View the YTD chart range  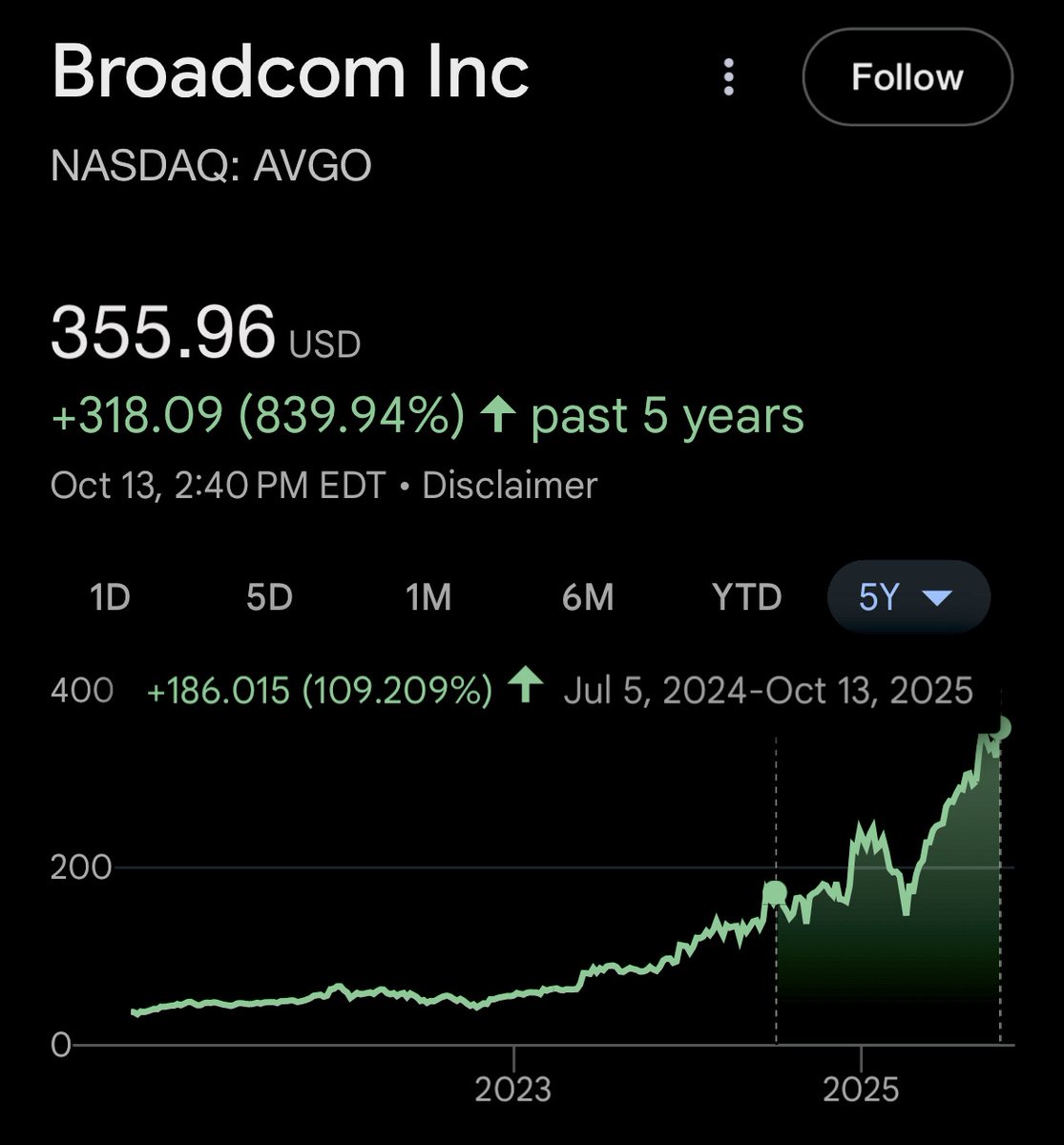pos(747,597)
